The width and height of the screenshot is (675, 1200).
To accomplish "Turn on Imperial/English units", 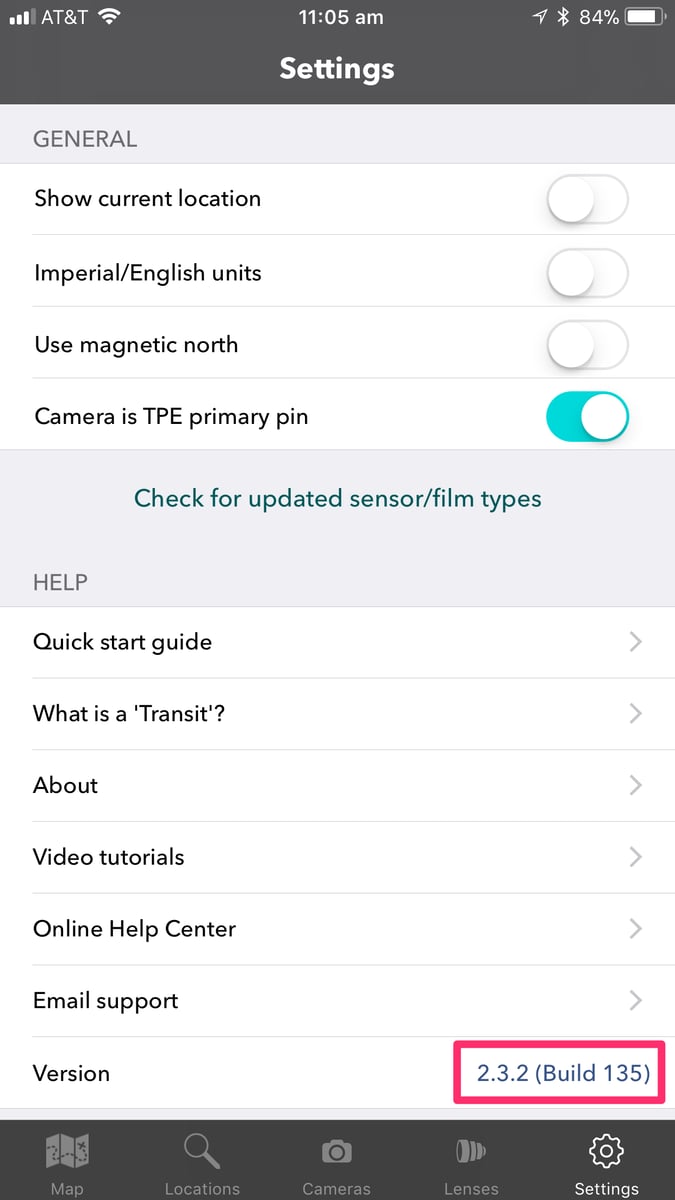I will coord(587,272).
